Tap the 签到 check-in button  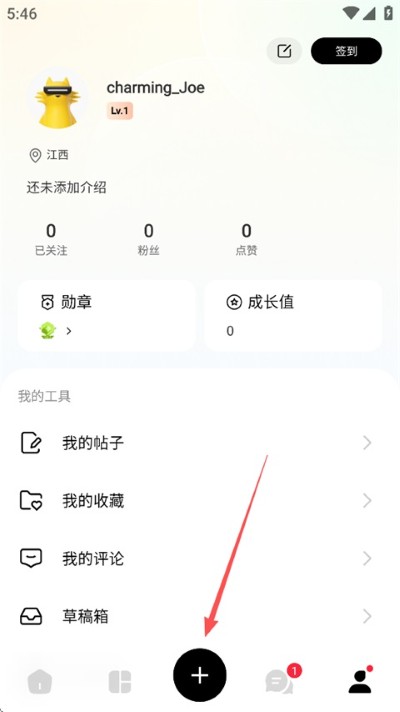pos(346,51)
